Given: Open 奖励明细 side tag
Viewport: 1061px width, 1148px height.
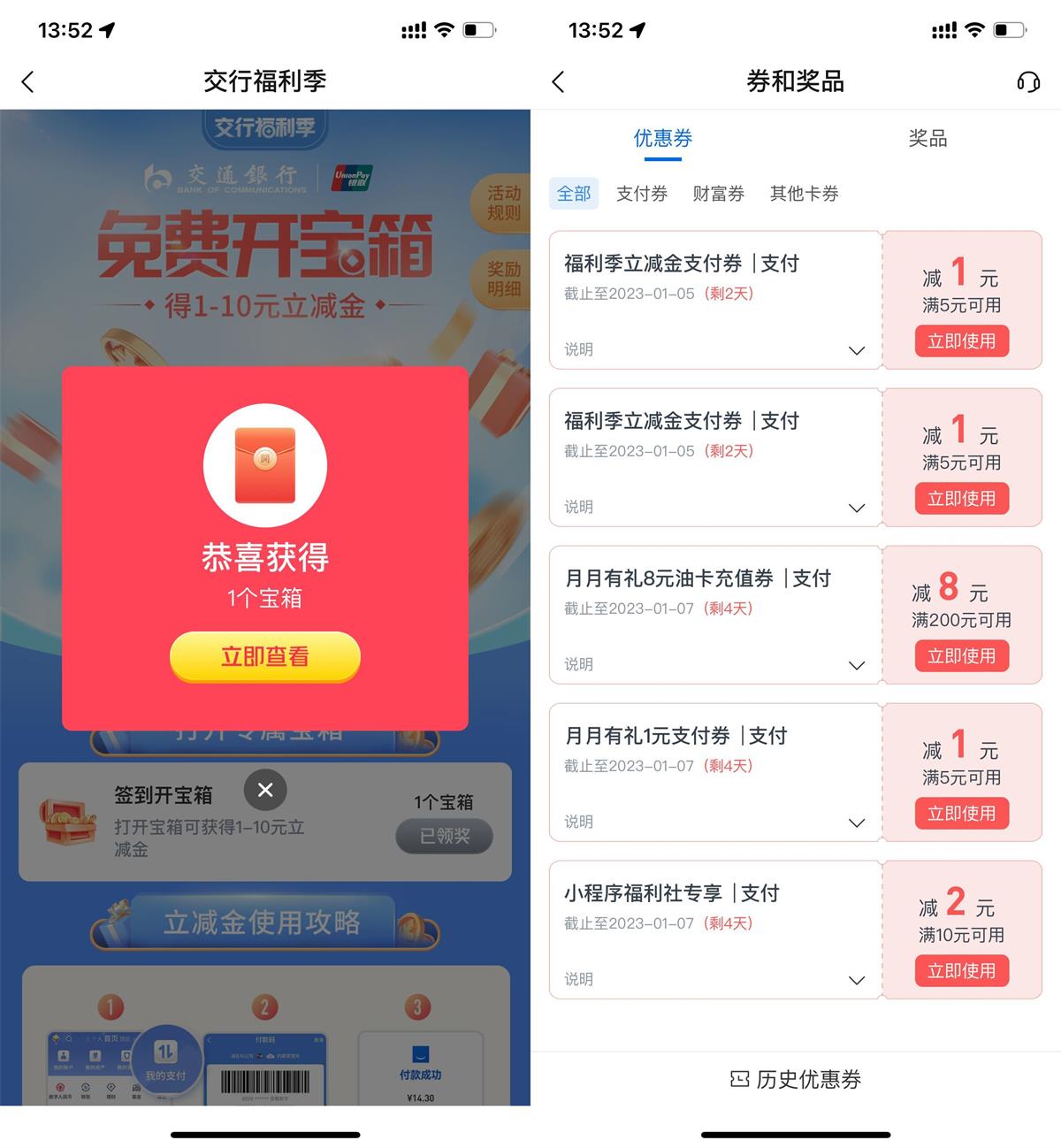Looking at the screenshot, I should (x=504, y=279).
